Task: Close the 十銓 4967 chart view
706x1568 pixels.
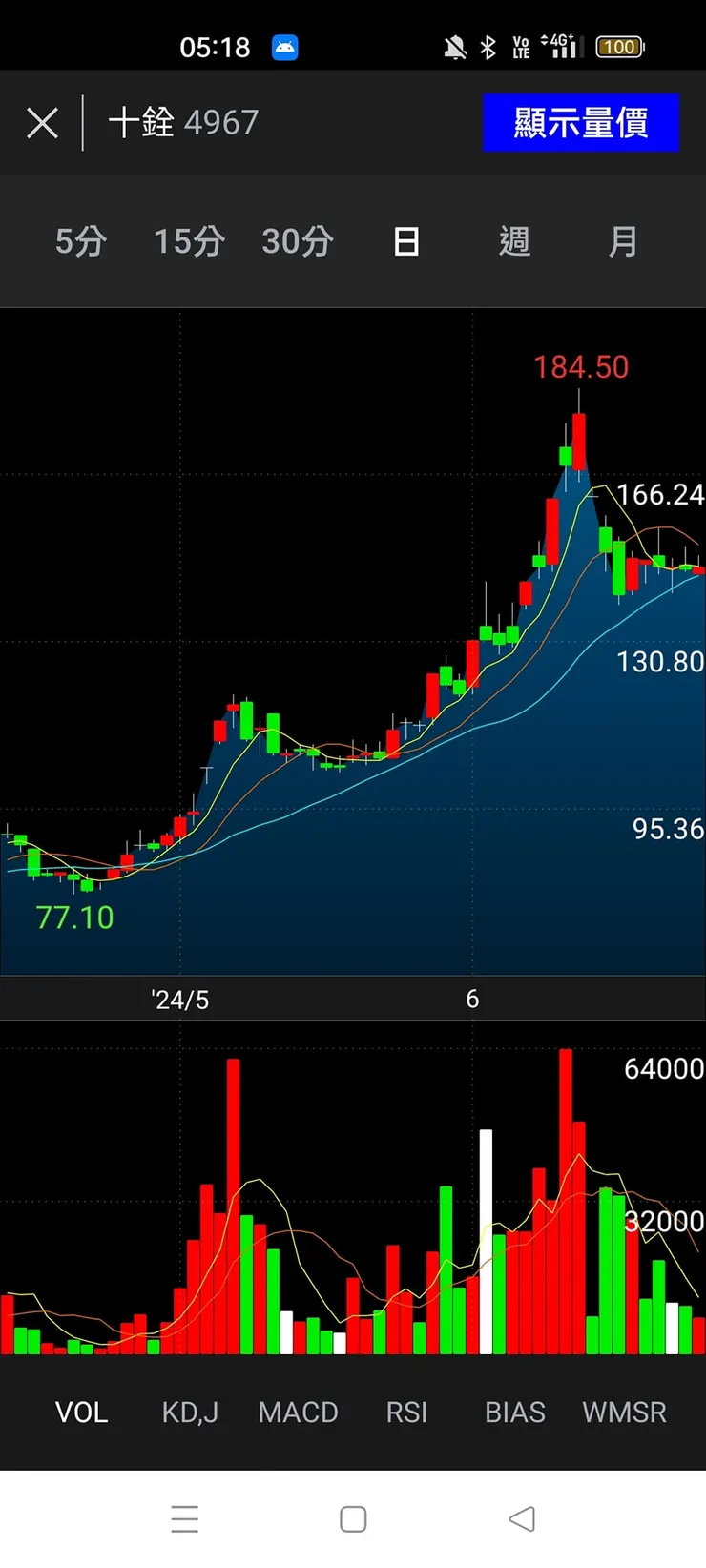Action: [x=43, y=123]
